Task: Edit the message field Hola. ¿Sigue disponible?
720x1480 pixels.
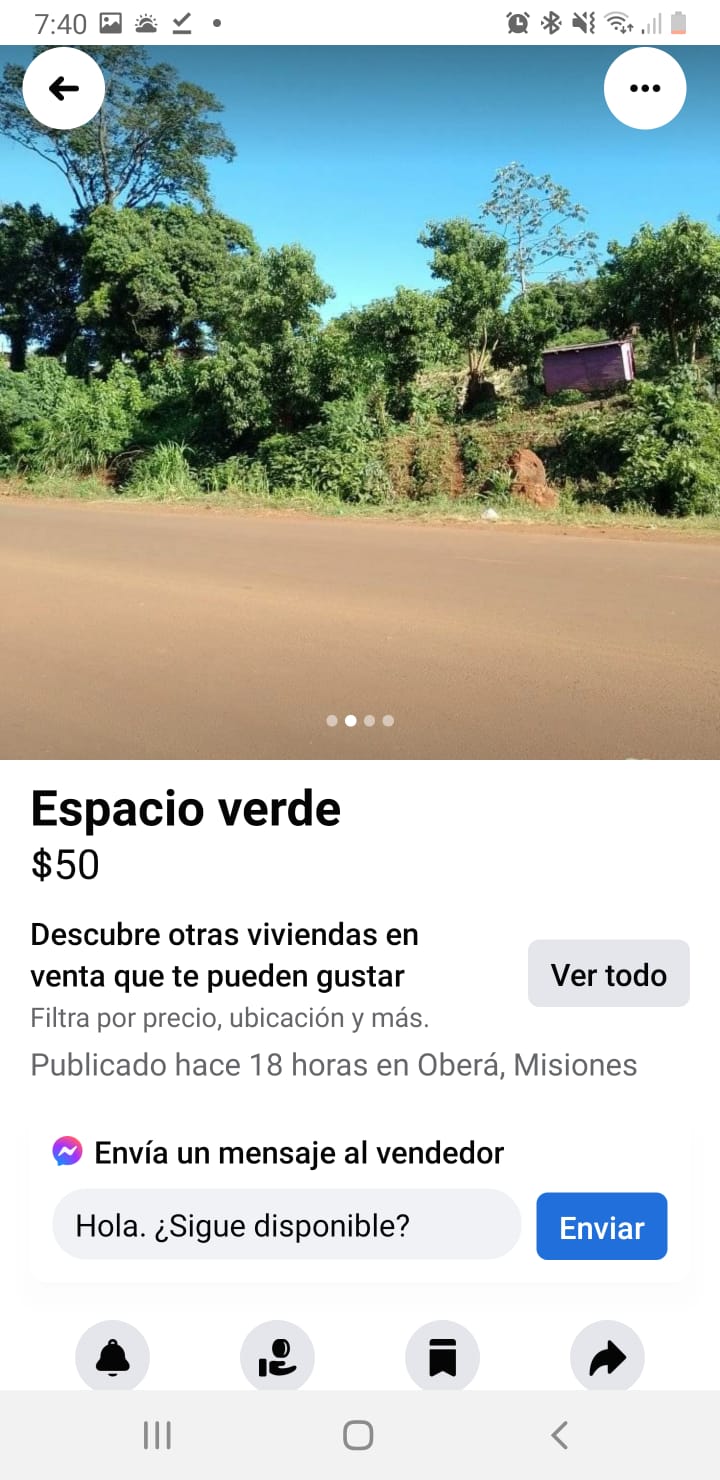Action: pyautogui.click(x=286, y=1225)
